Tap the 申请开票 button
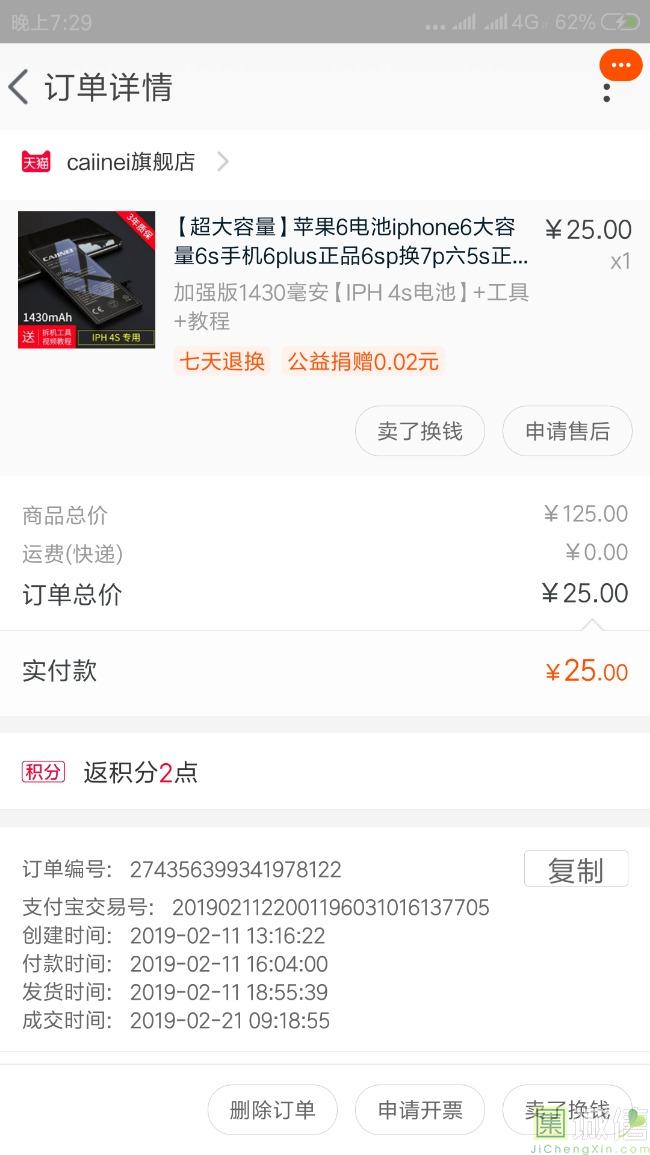The width and height of the screenshot is (650, 1155). point(420,1109)
